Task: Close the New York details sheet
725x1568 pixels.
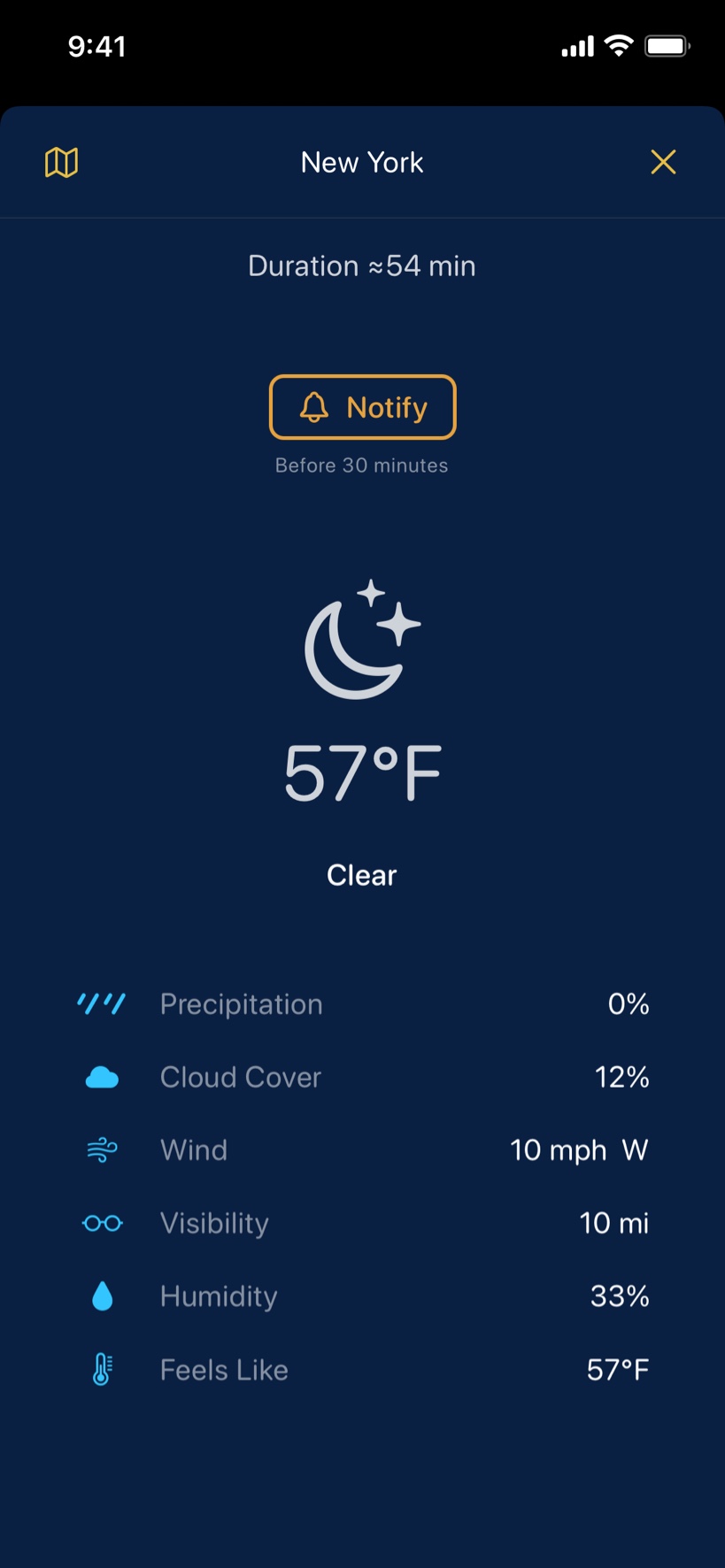Action: pos(663,162)
